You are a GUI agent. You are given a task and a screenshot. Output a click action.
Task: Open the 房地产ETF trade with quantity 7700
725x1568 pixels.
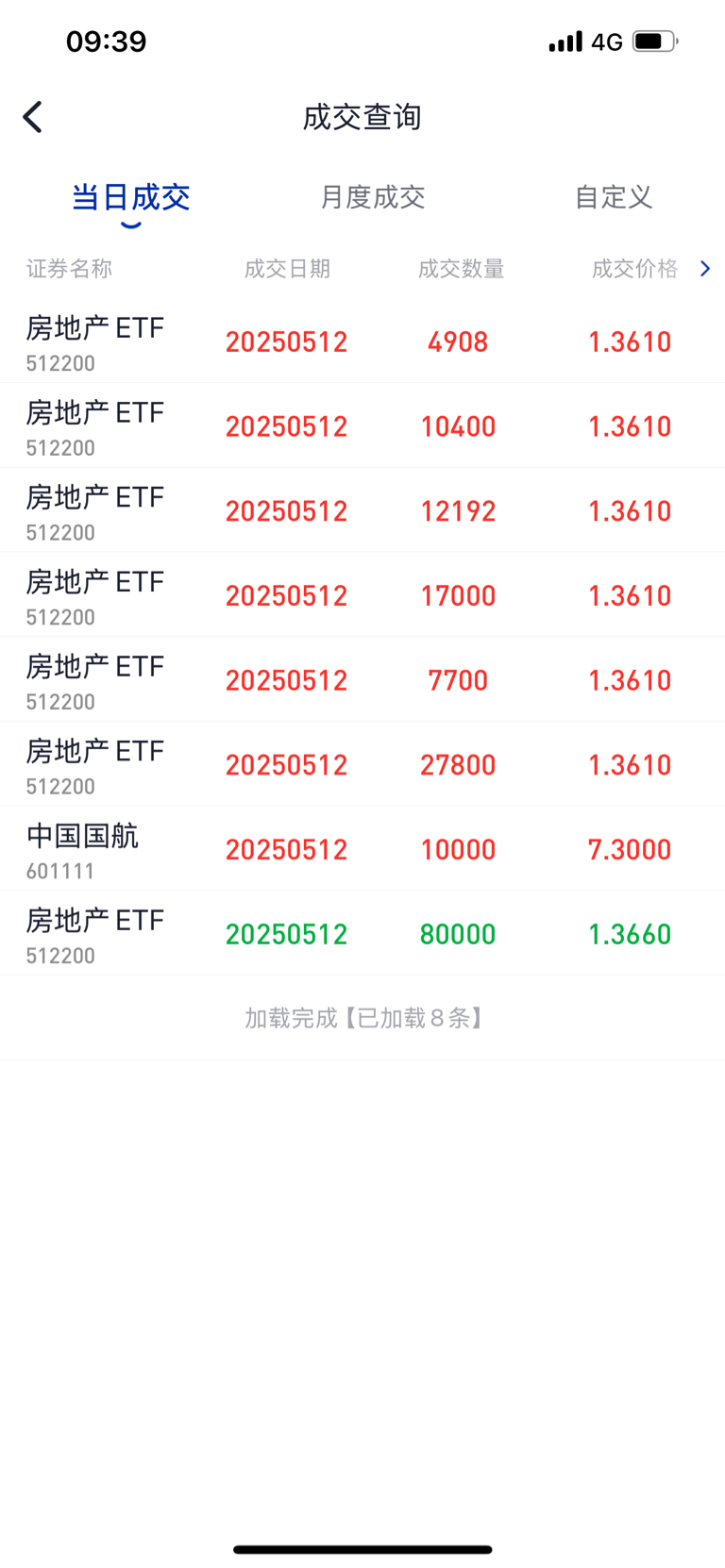coord(362,680)
